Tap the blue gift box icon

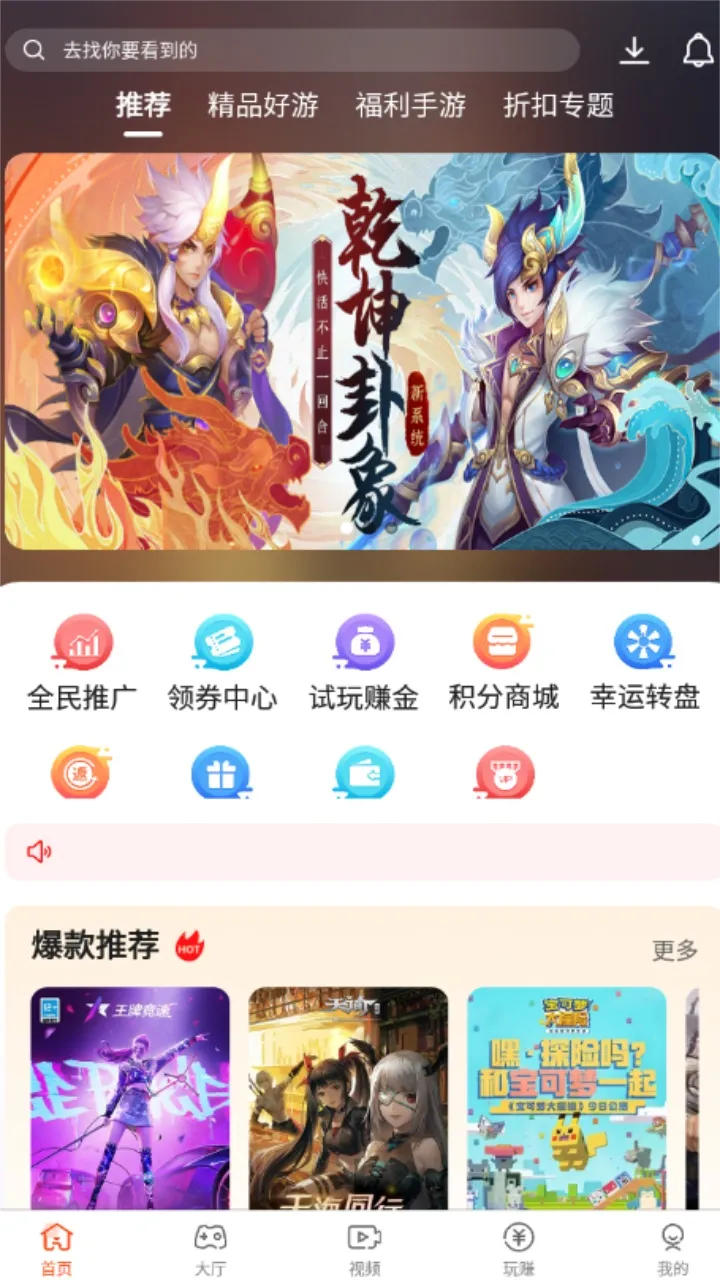coord(221,773)
